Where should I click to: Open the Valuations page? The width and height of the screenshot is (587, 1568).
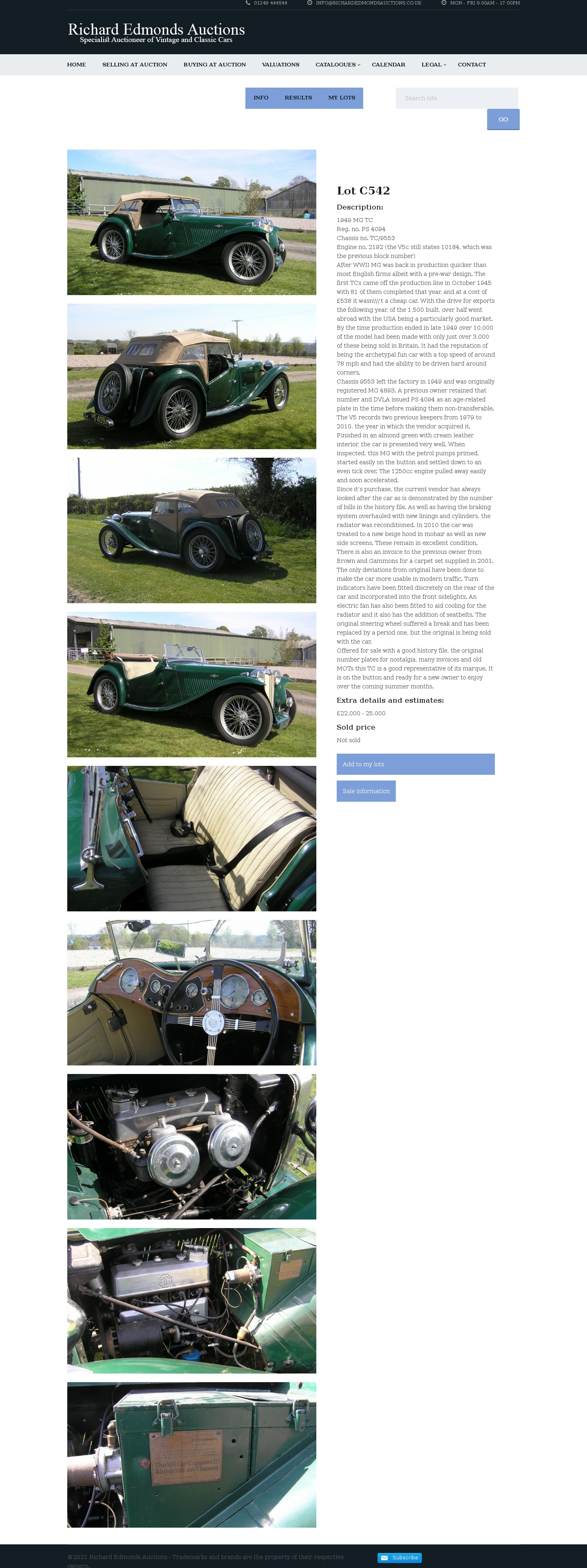[x=280, y=64]
